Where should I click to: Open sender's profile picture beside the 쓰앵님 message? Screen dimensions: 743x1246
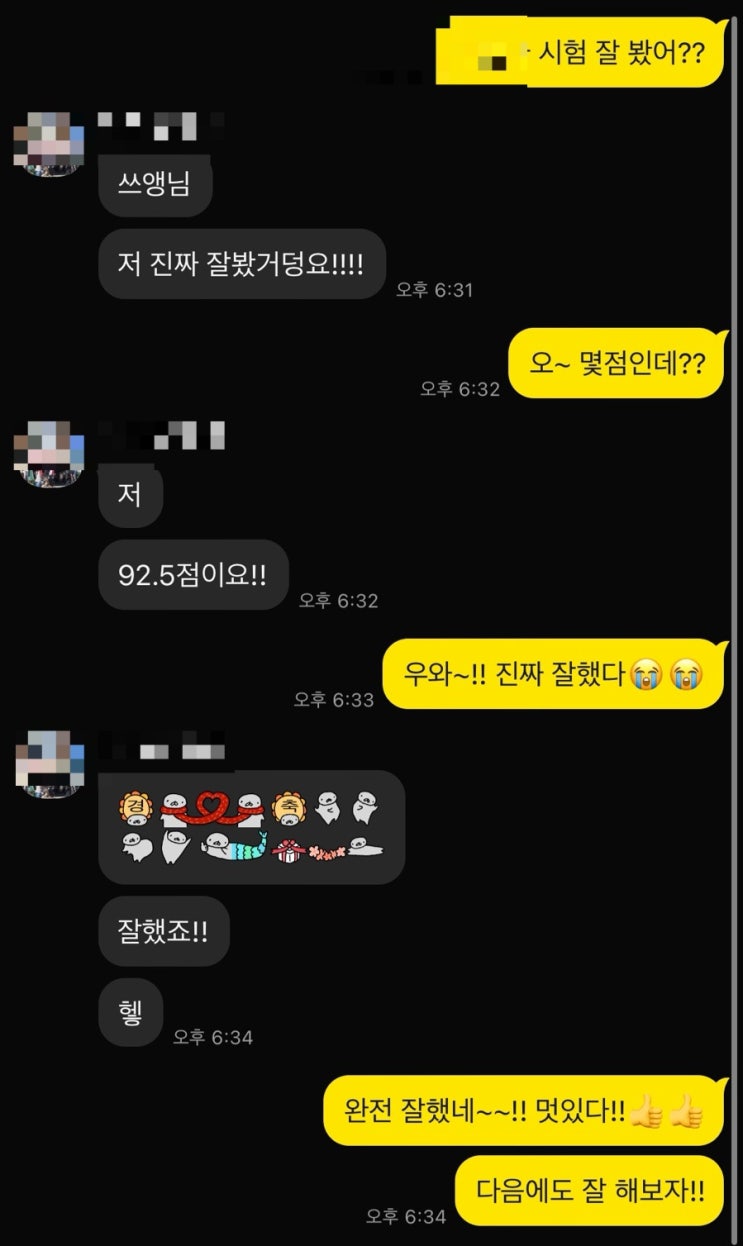tap(49, 144)
